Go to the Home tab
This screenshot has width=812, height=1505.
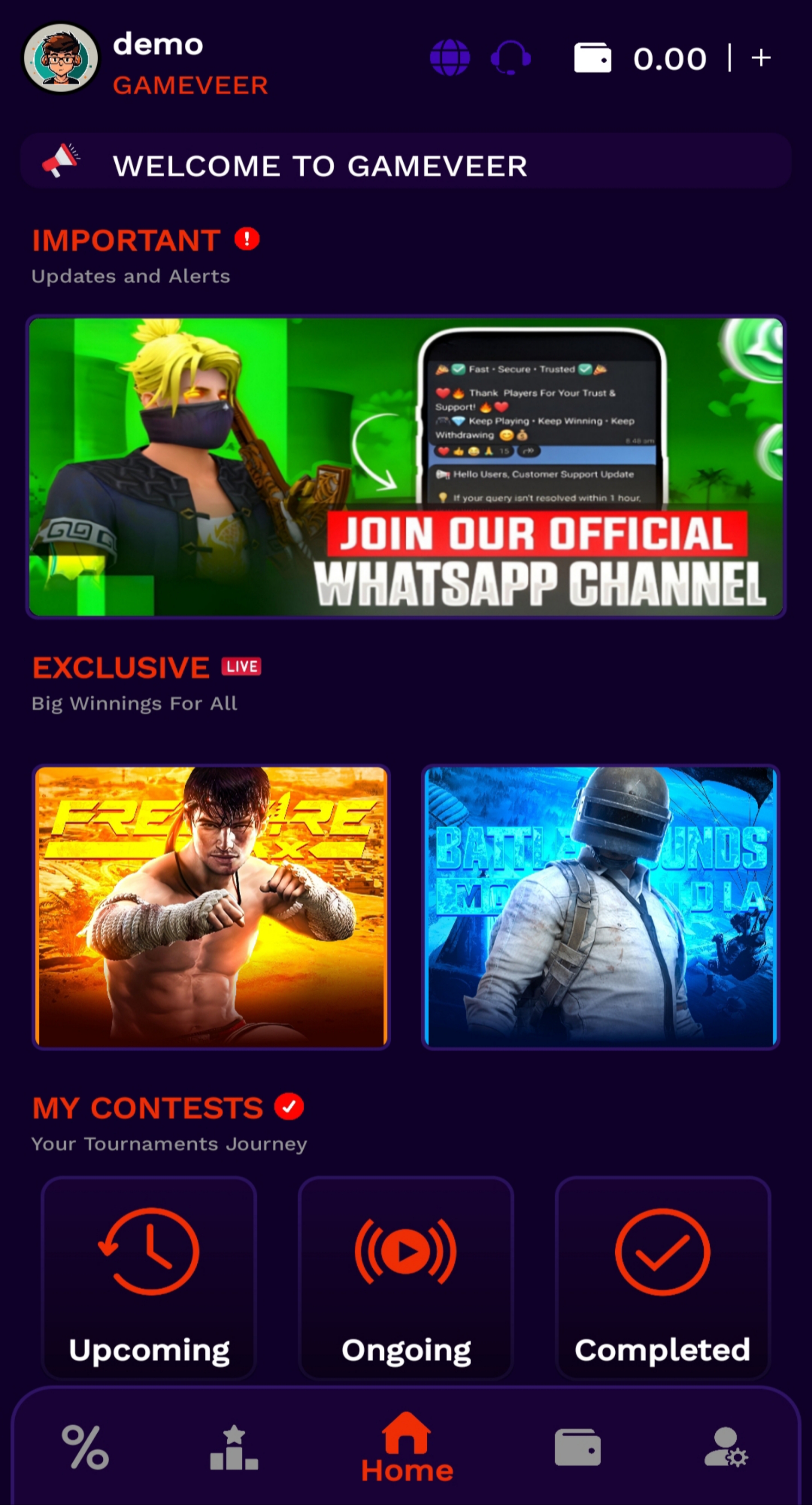pos(406,1447)
